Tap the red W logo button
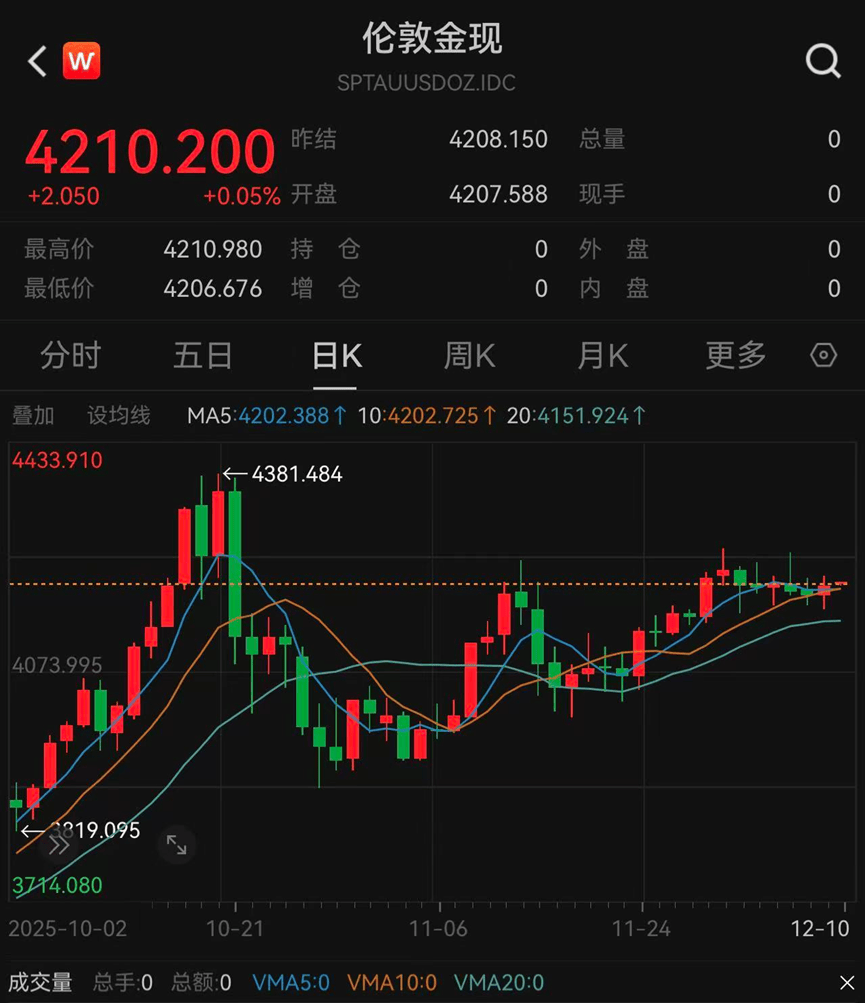 point(82,62)
